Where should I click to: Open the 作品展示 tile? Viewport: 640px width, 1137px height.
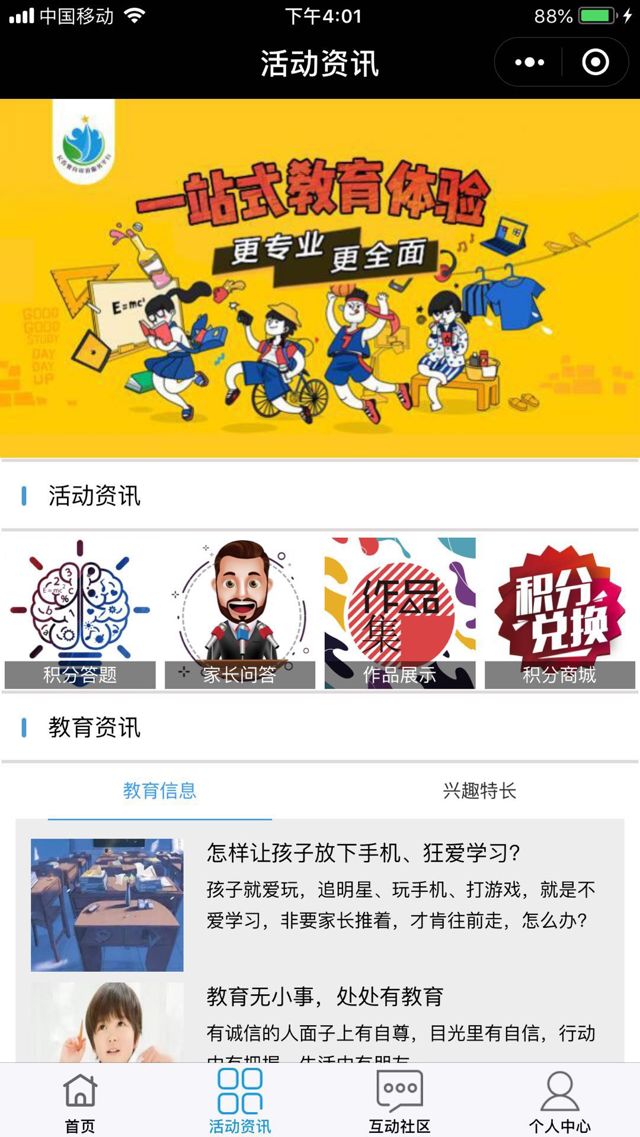(x=400, y=614)
